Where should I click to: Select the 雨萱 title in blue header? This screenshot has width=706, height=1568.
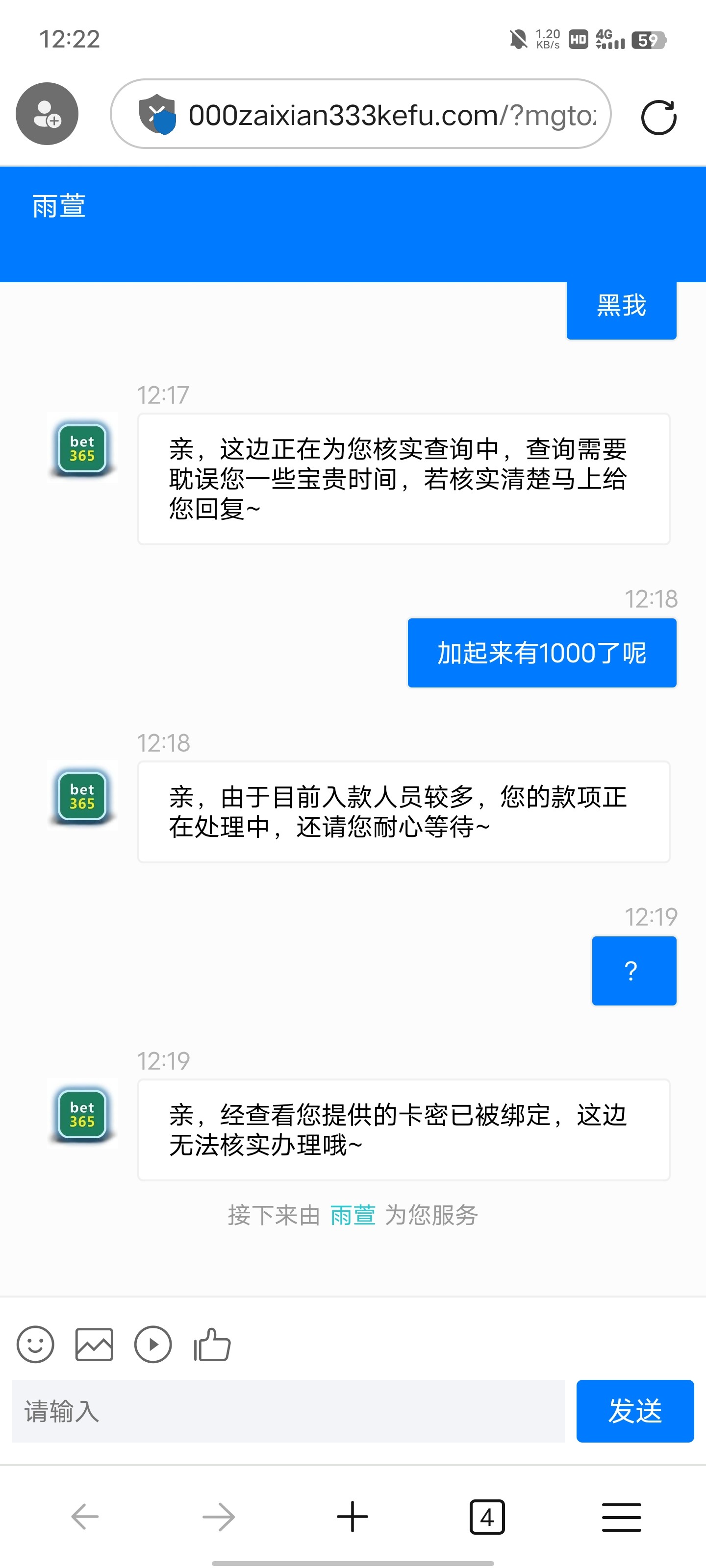(59, 206)
